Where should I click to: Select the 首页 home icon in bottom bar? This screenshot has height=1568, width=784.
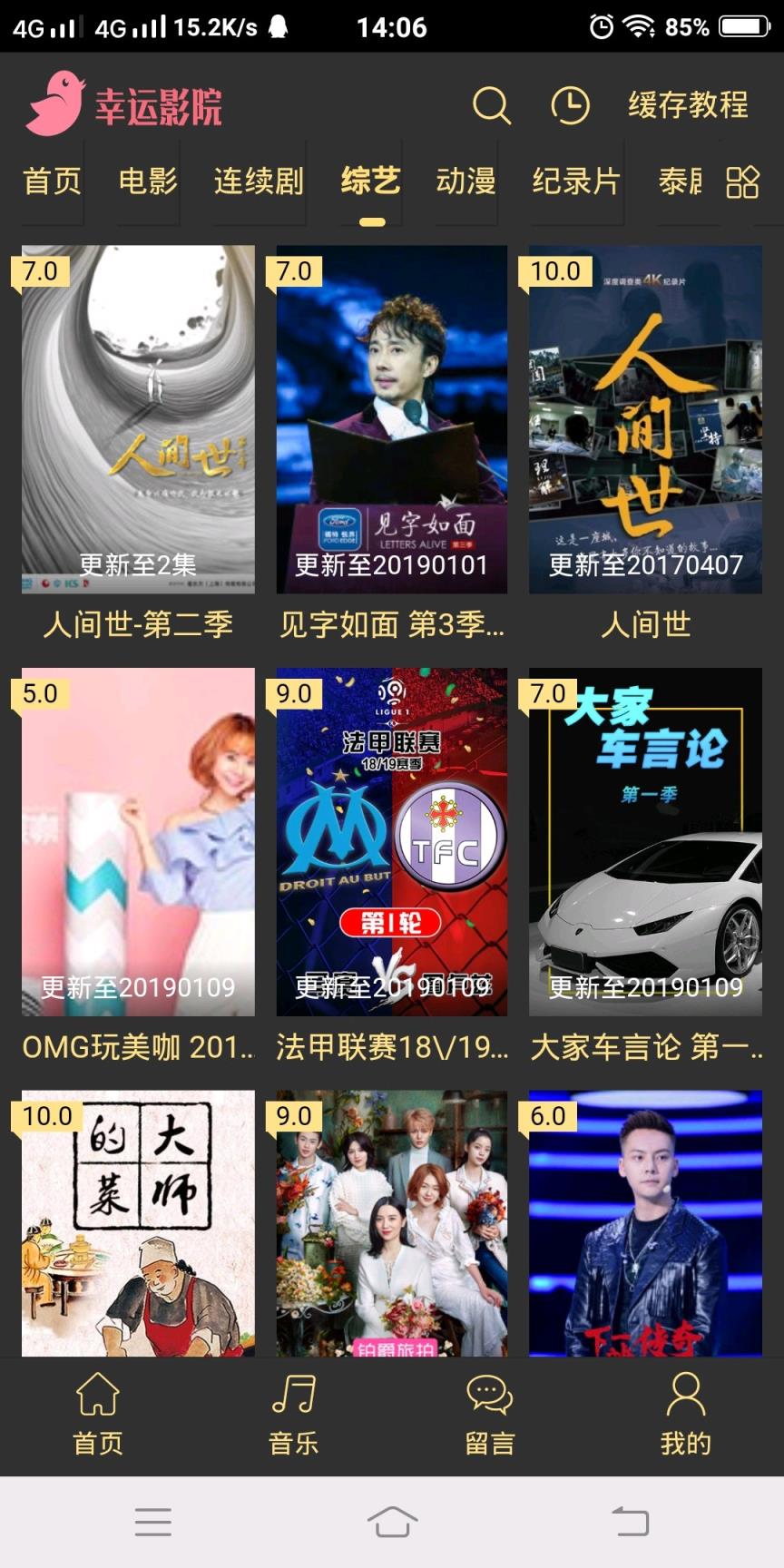tap(97, 1407)
